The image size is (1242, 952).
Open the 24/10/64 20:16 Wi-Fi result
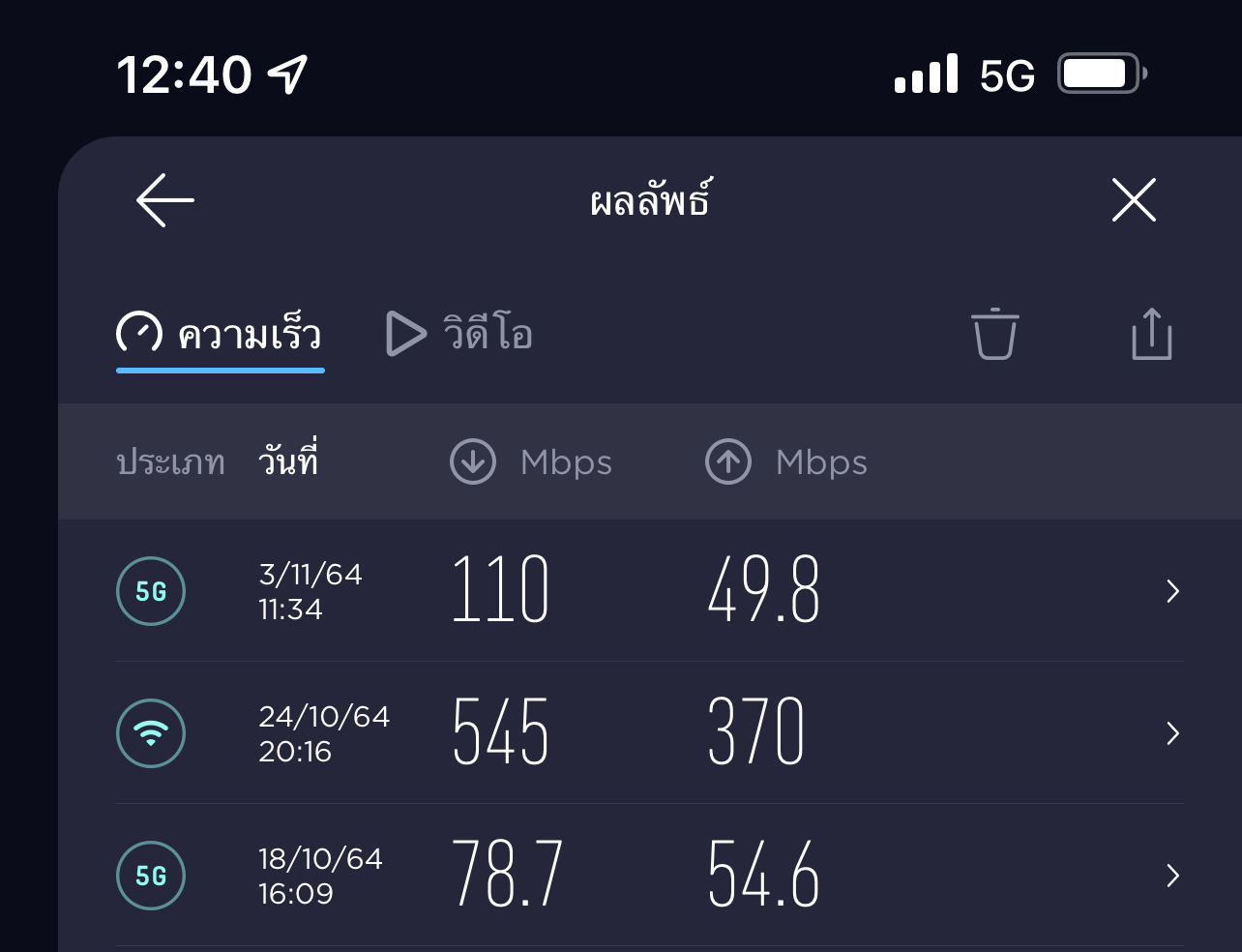650,733
